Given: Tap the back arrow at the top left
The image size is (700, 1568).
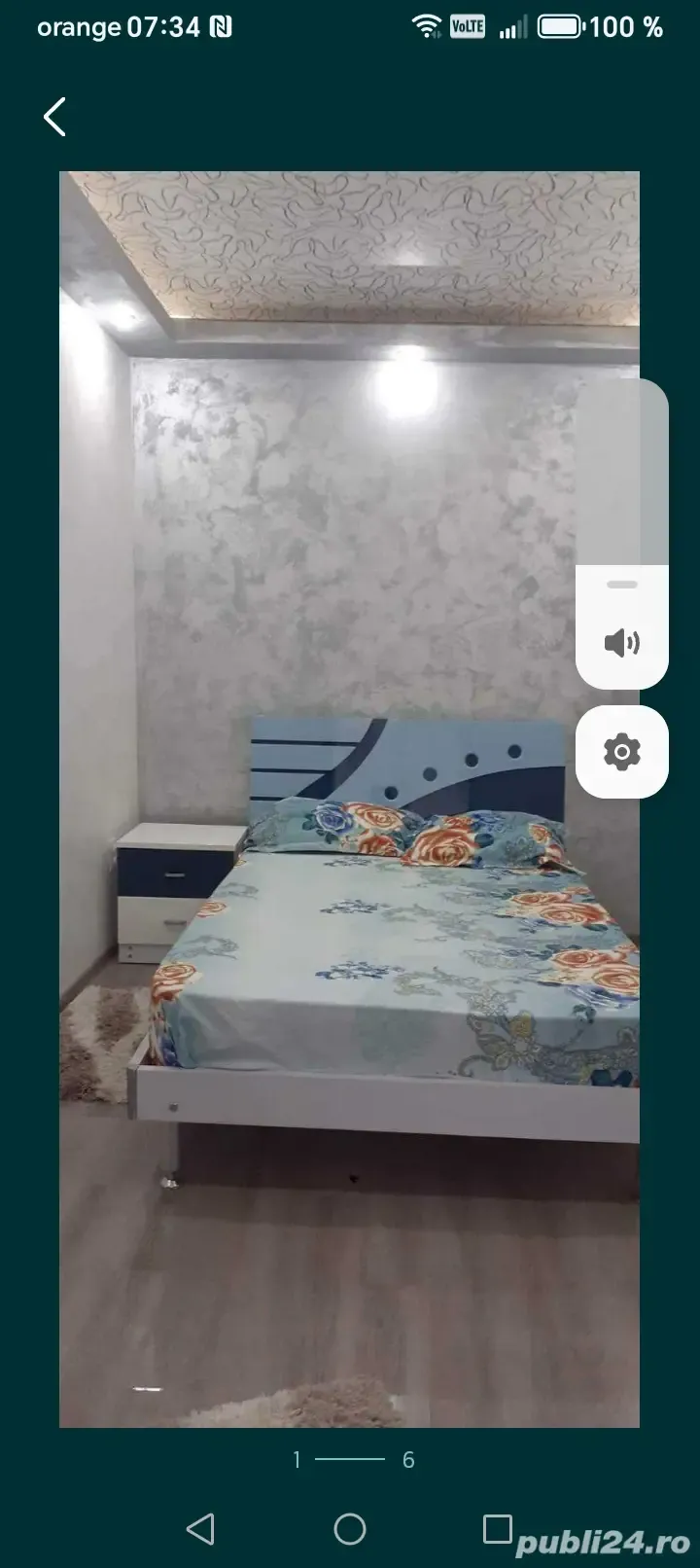Looking at the screenshot, I should click(x=54, y=116).
